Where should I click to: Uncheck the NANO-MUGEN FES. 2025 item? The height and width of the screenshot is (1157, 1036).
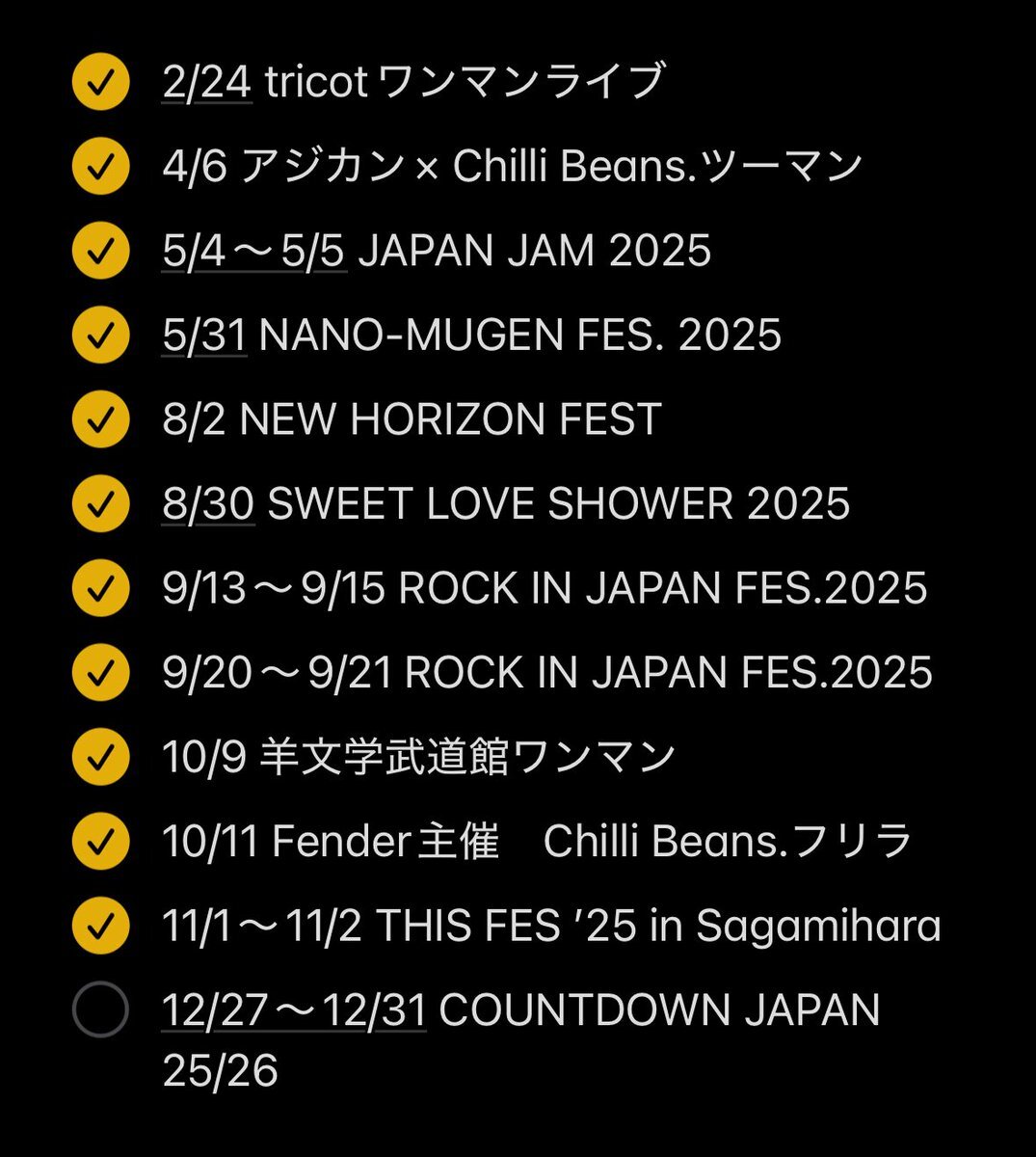(101, 336)
